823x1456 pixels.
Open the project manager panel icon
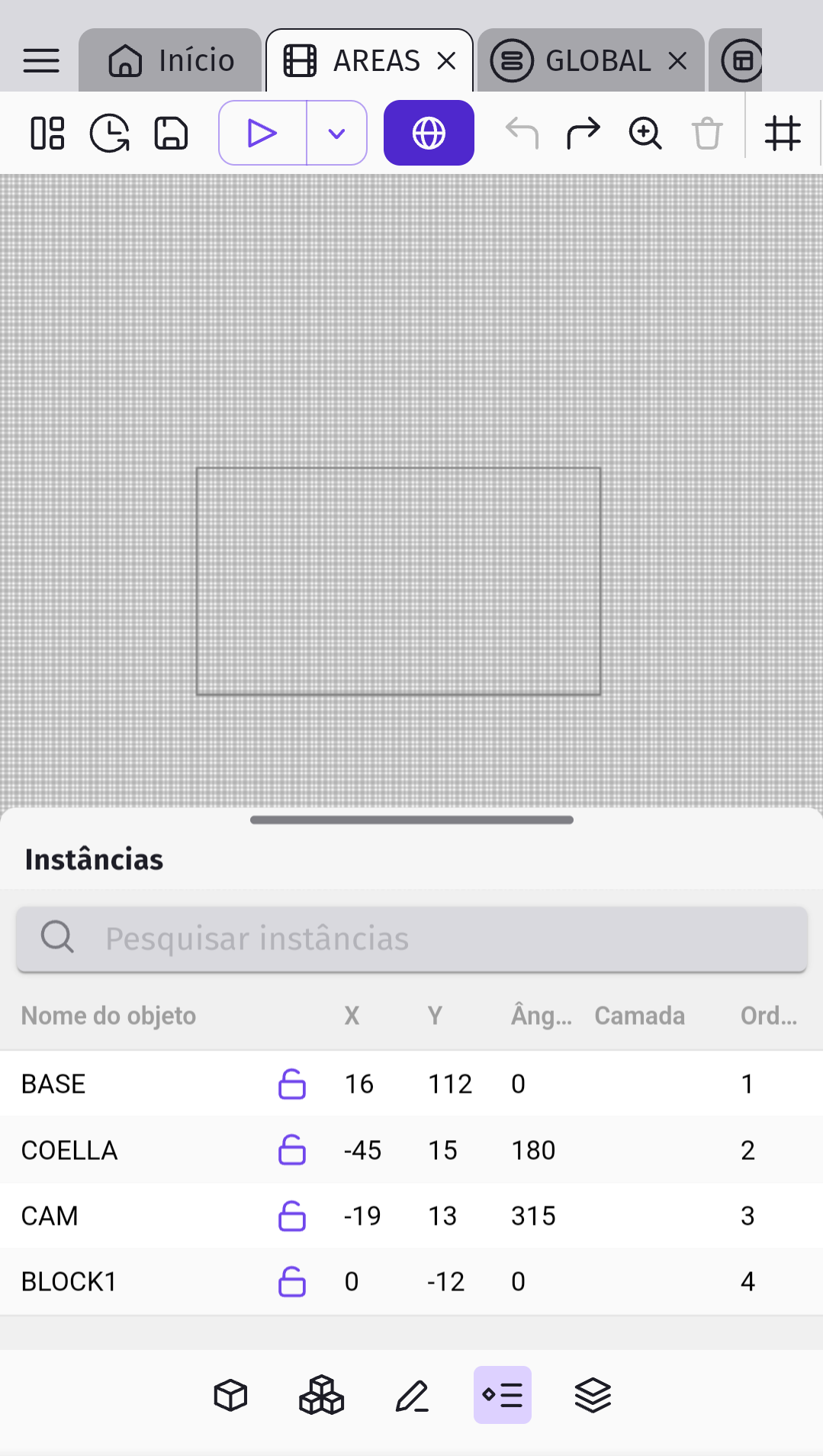[x=47, y=134]
